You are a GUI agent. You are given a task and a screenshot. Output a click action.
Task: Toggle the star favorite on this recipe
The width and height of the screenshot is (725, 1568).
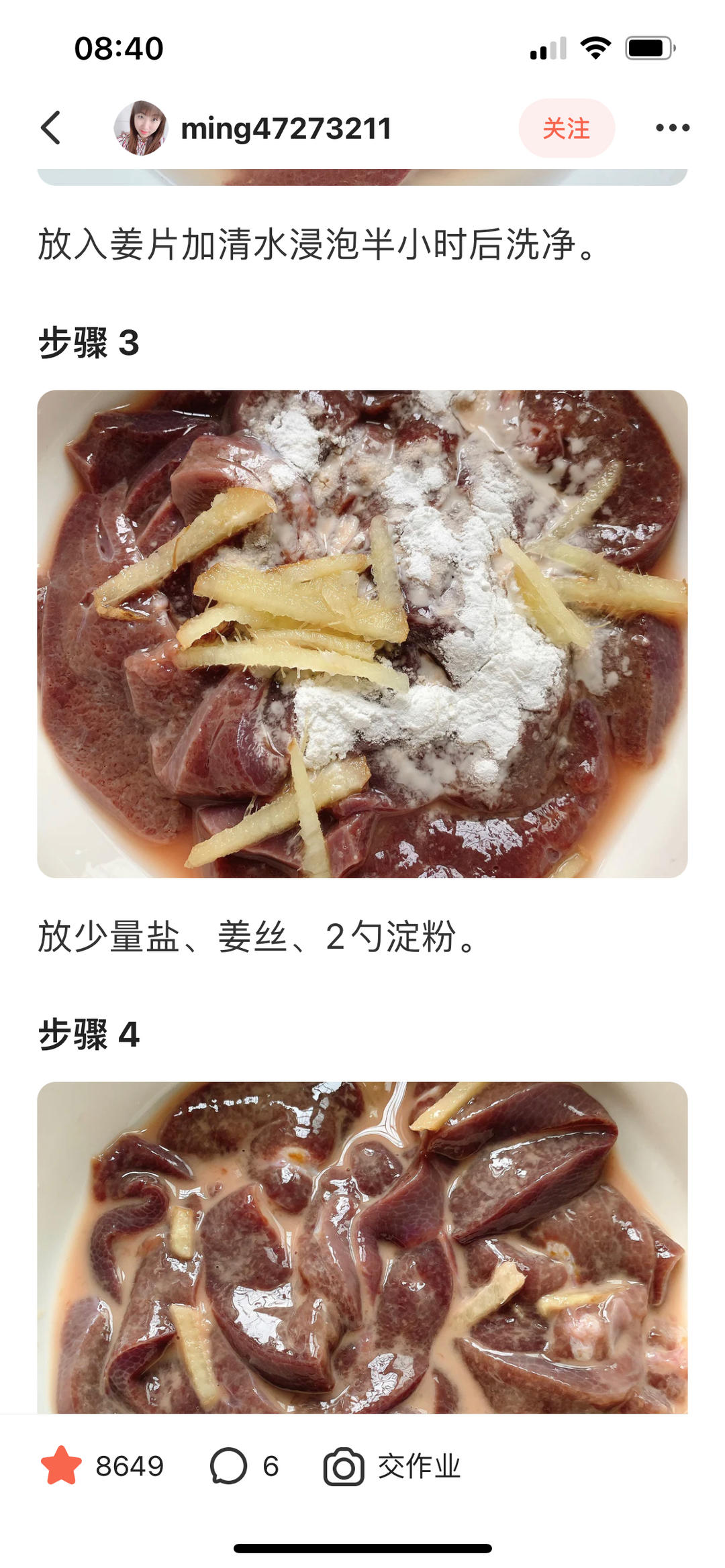click(x=62, y=1466)
